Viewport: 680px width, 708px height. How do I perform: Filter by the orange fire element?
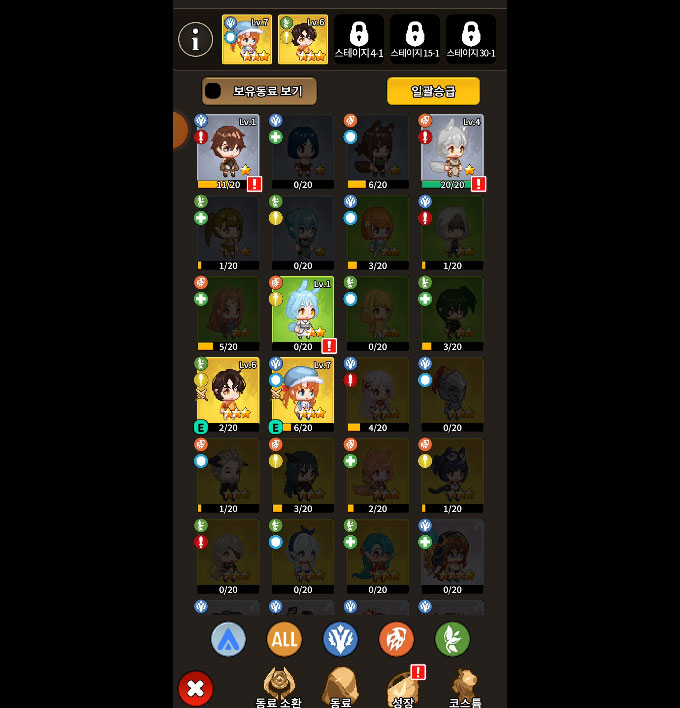(396, 639)
